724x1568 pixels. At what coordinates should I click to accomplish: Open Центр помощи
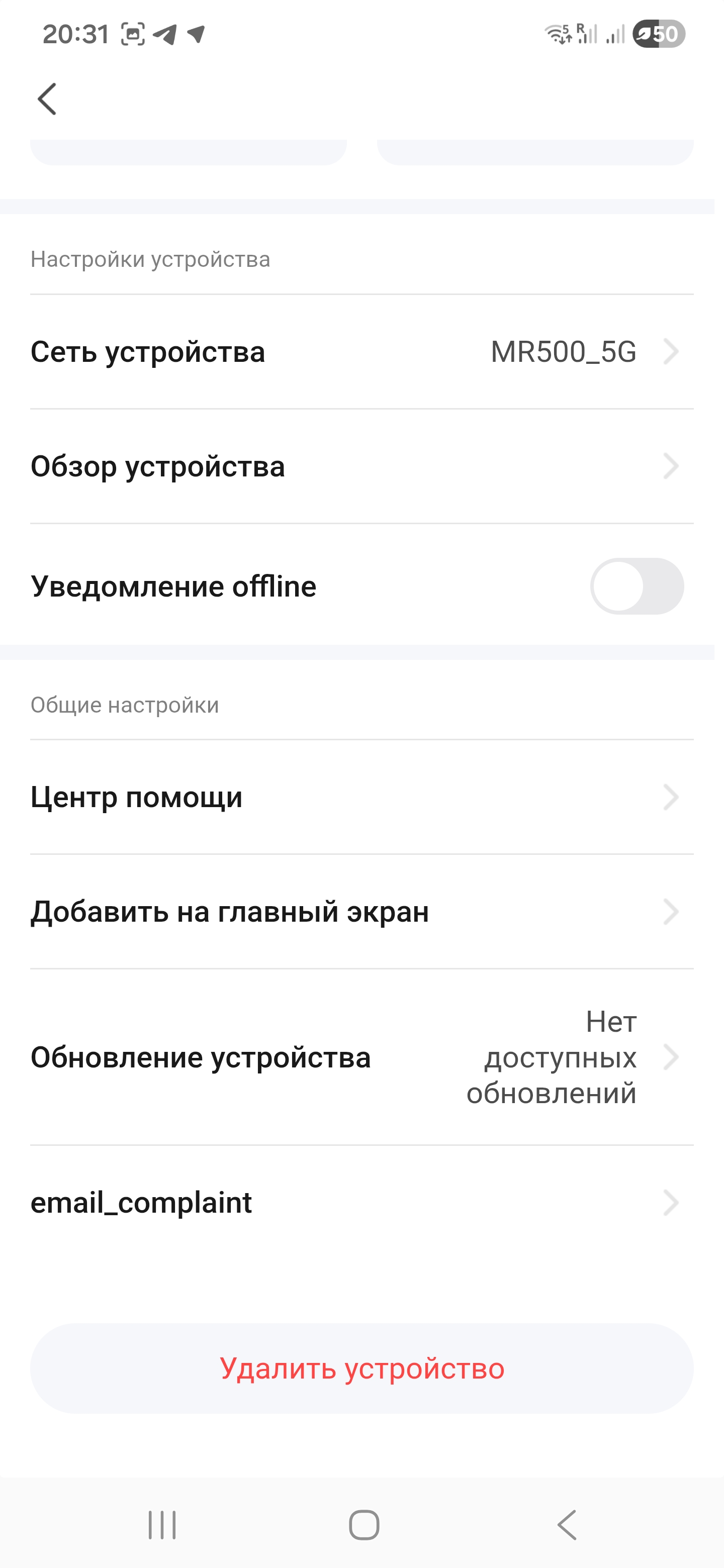[361, 798]
